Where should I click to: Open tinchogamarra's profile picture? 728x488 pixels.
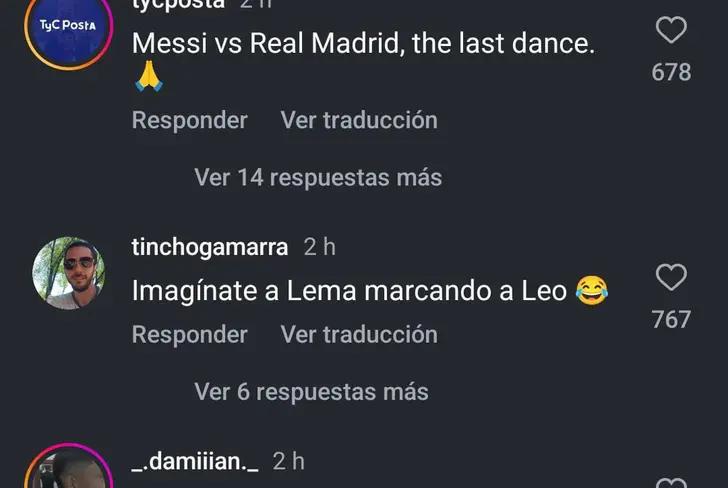(x=69, y=272)
